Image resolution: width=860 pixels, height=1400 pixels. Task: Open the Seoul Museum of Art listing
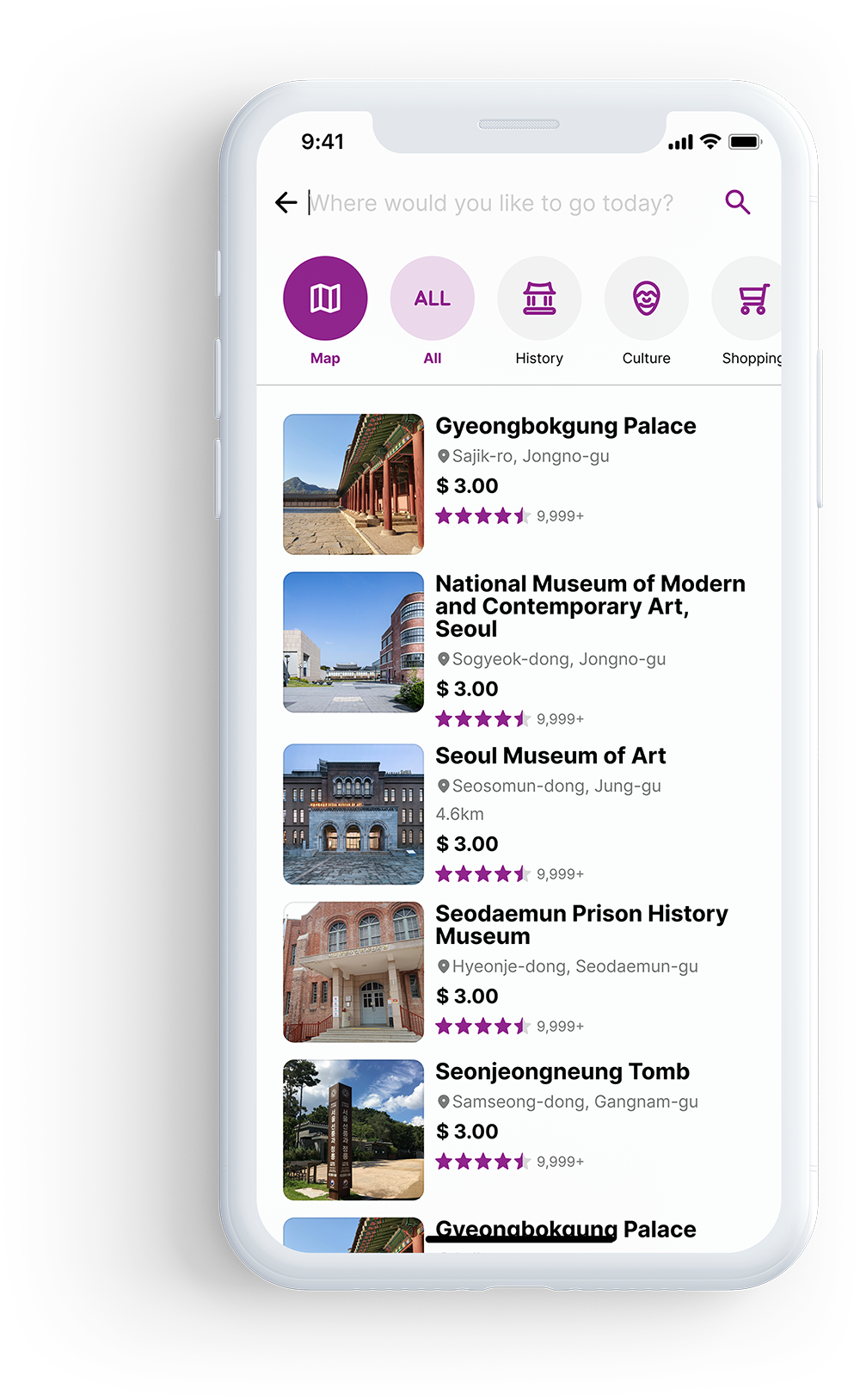[x=550, y=756]
